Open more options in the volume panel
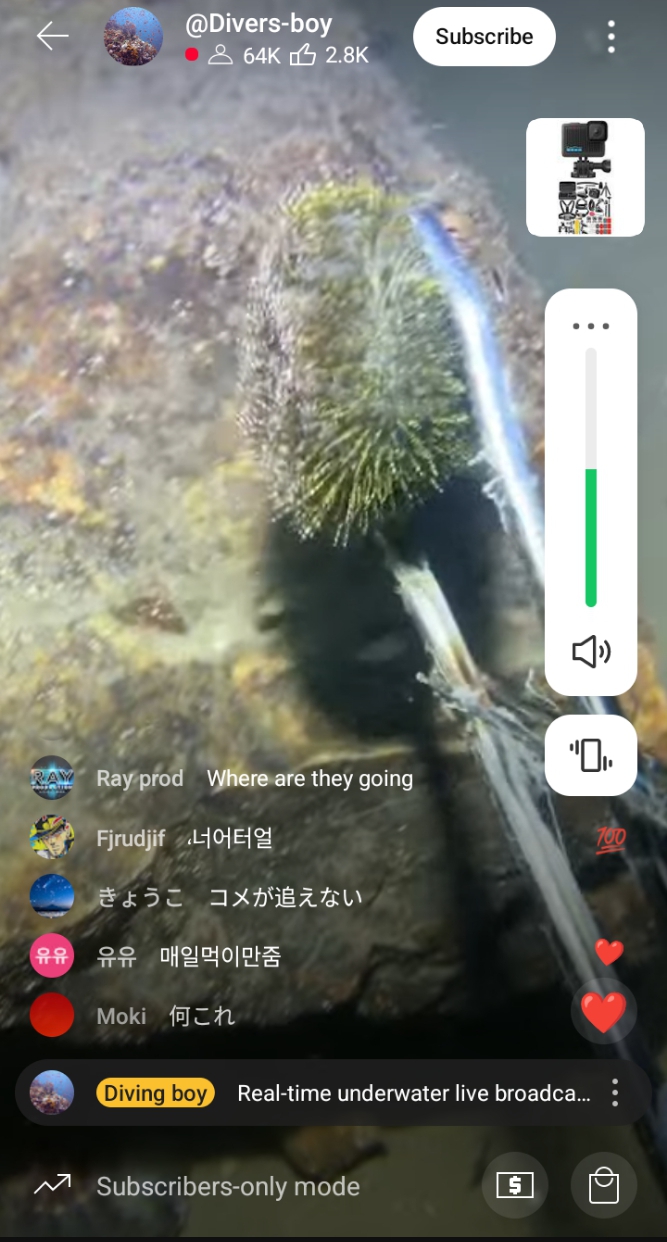This screenshot has width=667, height=1242. pos(591,326)
